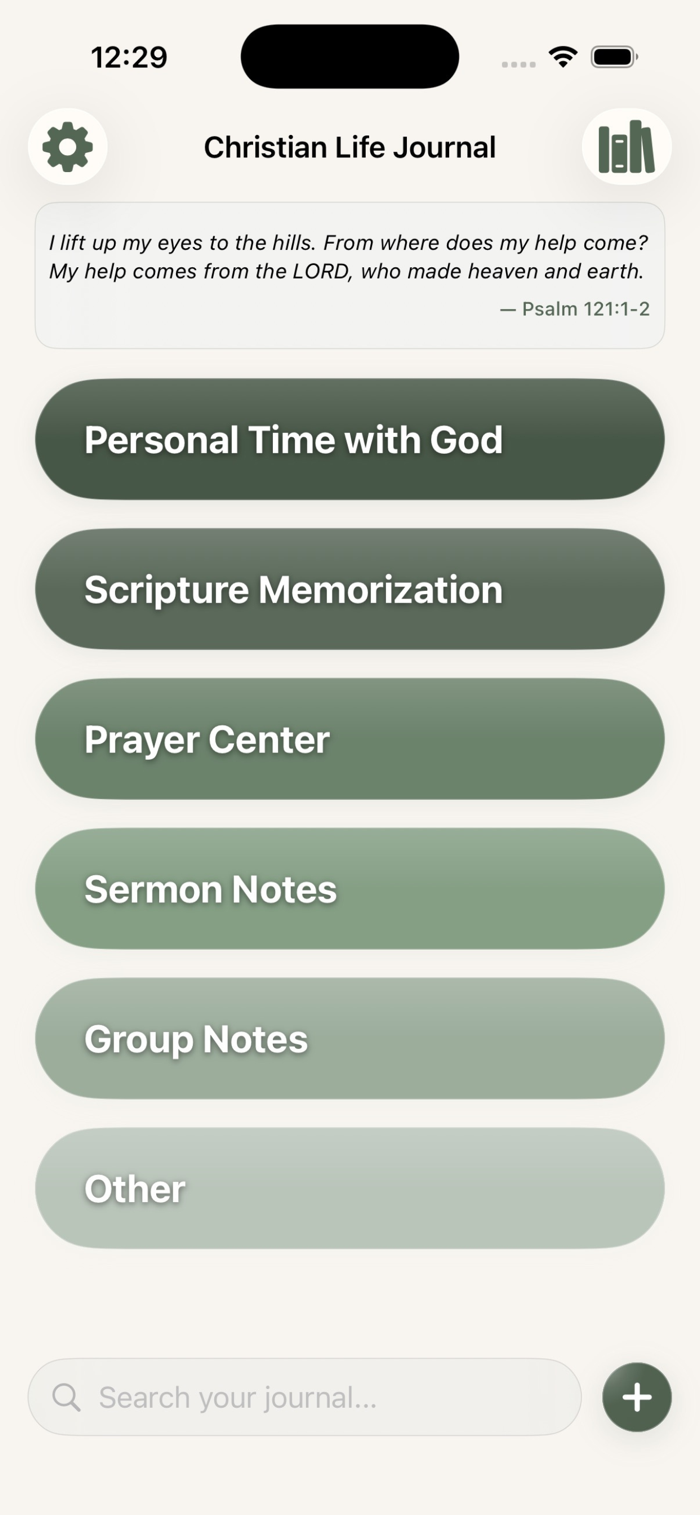Tap the Search your journal field
700x1515 pixels.
coord(304,1397)
